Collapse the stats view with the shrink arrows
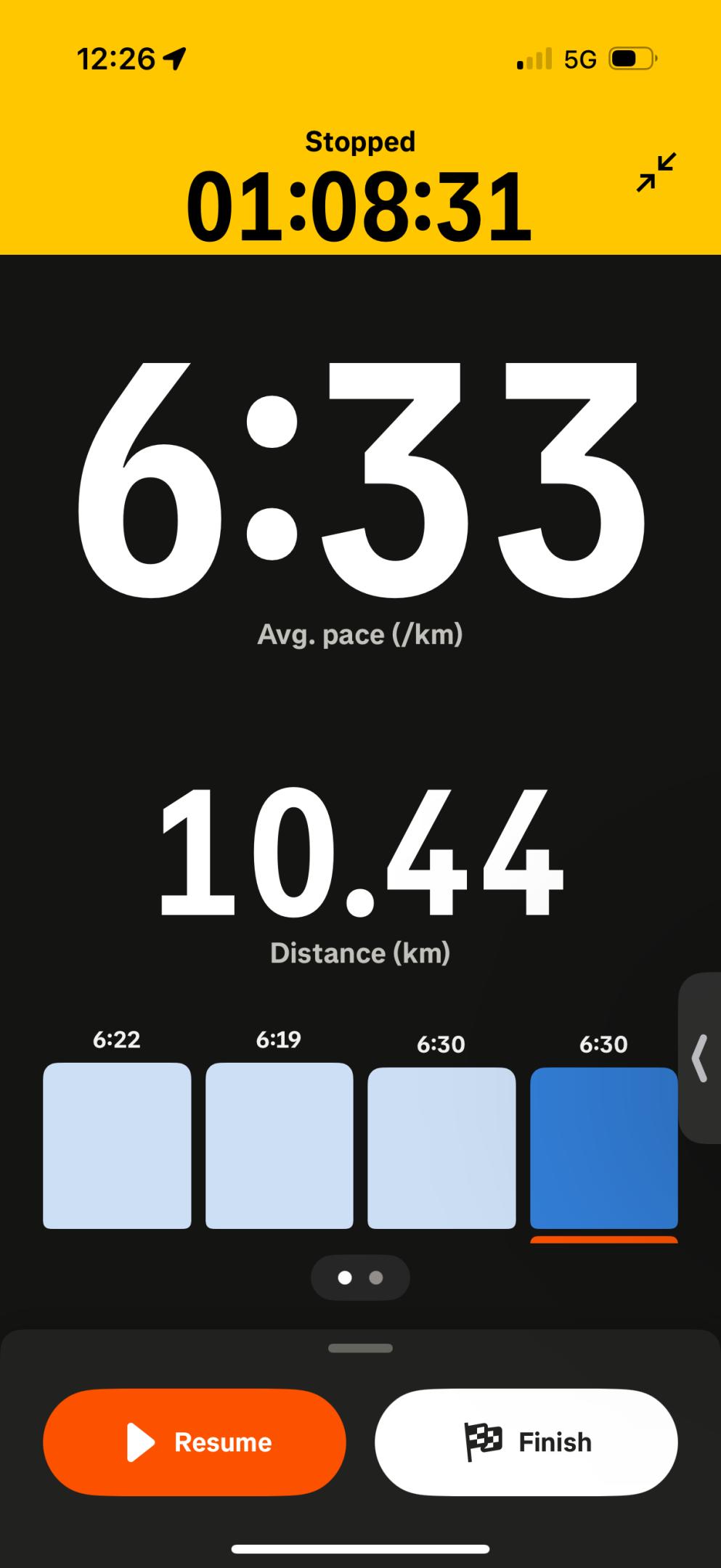The width and height of the screenshot is (721, 1568). point(656,173)
